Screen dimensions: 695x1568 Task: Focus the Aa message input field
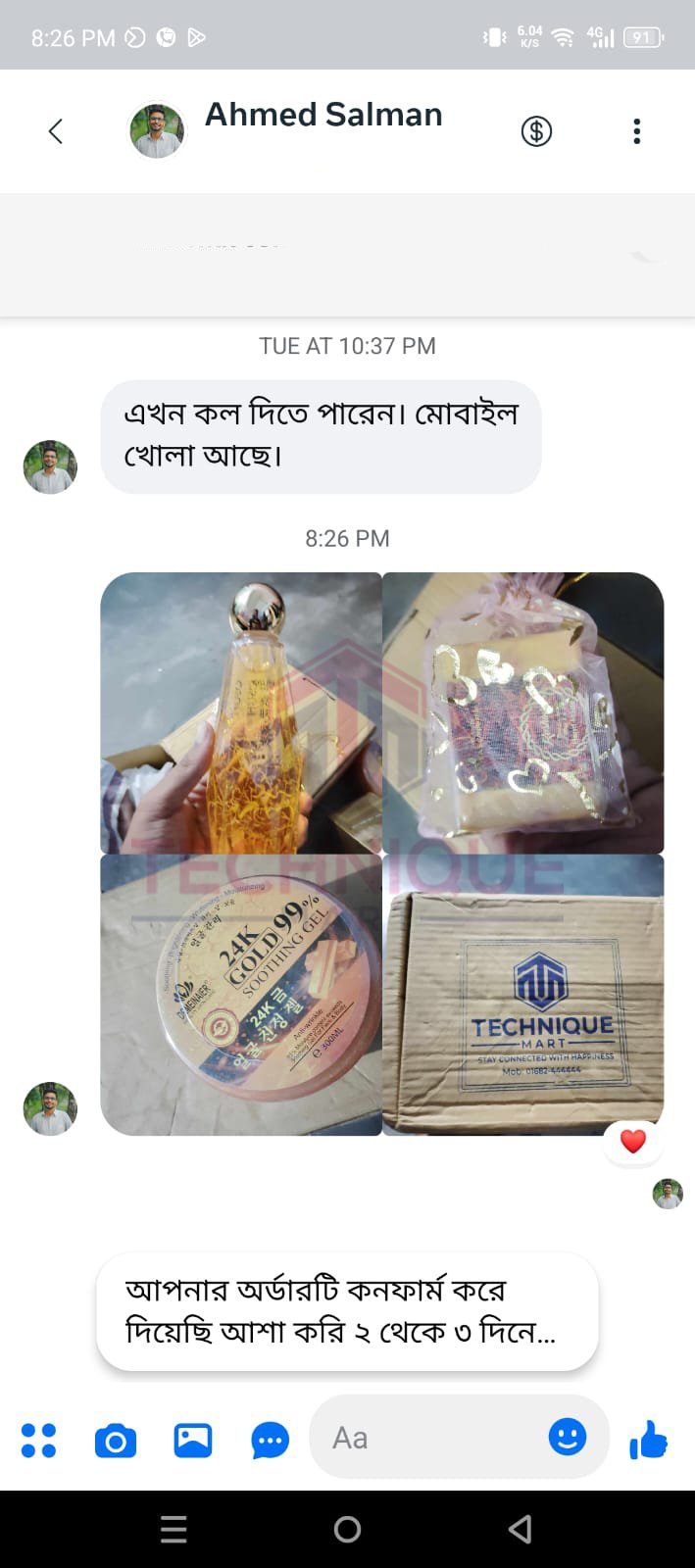(x=431, y=1438)
